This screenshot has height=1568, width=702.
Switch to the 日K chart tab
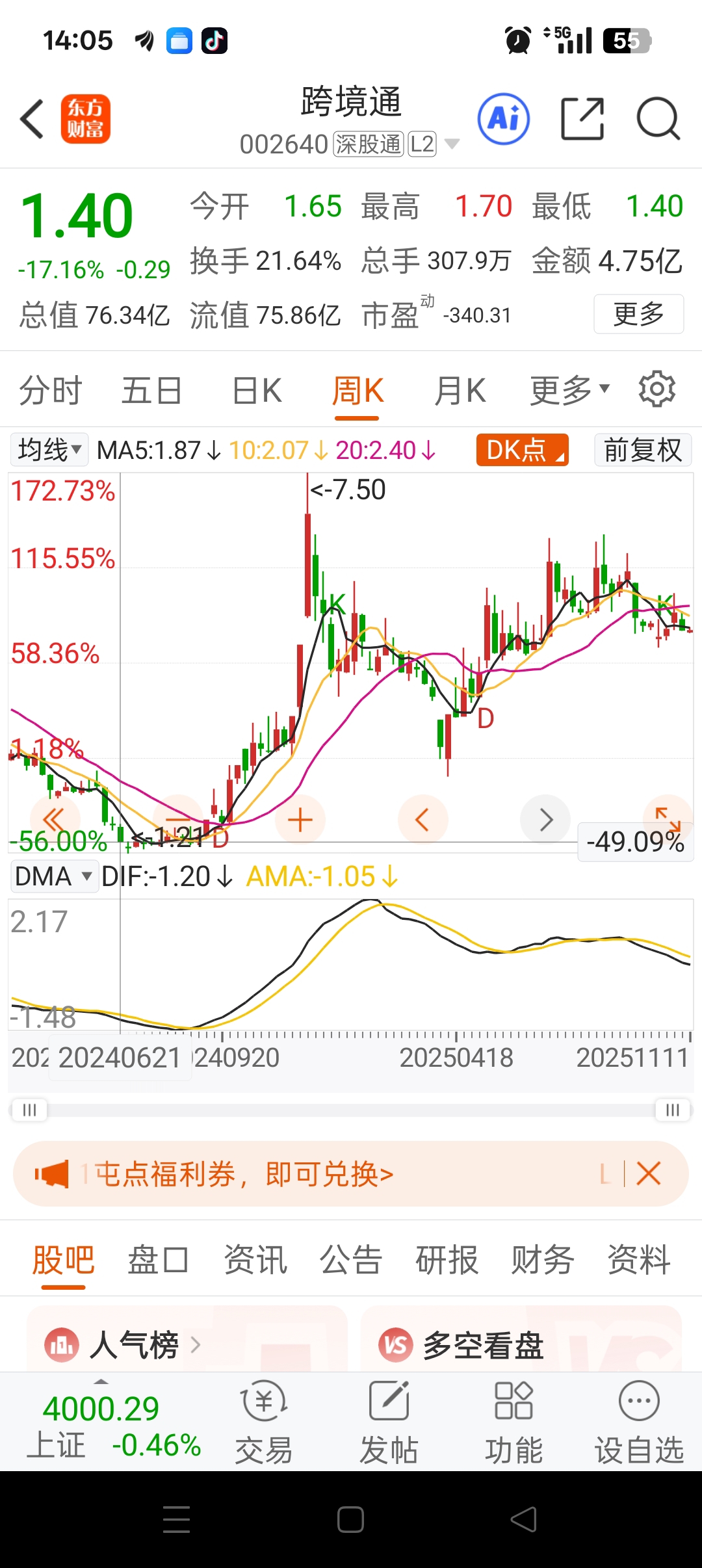(257, 391)
